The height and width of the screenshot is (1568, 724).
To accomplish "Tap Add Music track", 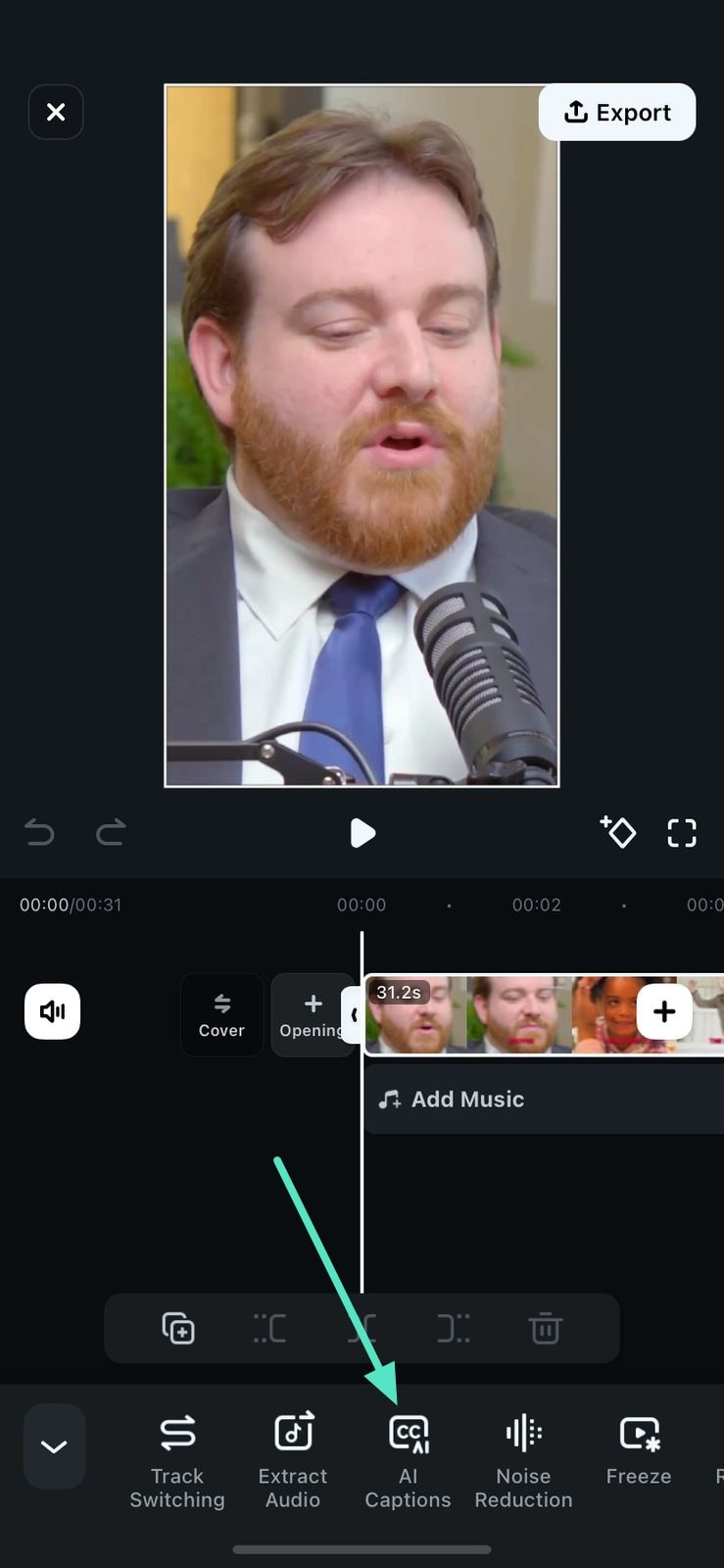I will (x=467, y=1099).
